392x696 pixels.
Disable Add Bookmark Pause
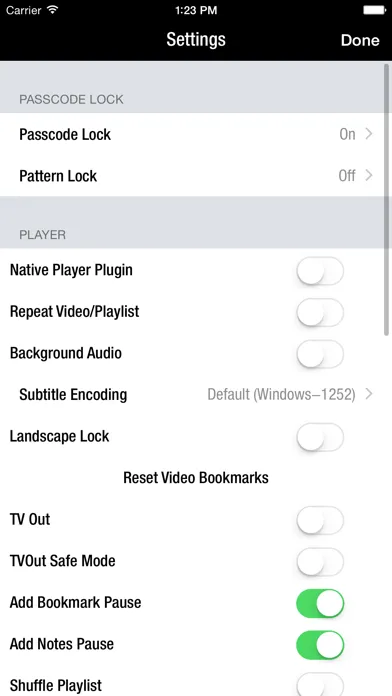pyautogui.click(x=320, y=603)
